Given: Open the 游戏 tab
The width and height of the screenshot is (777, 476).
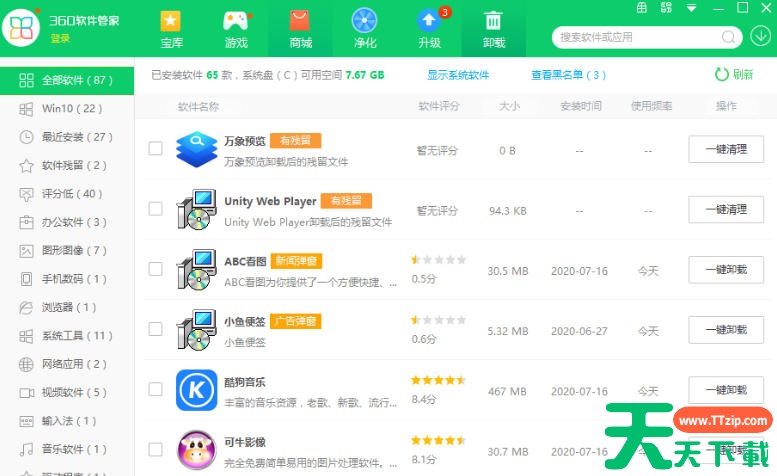Looking at the screenshot, I should click(235, 29).
